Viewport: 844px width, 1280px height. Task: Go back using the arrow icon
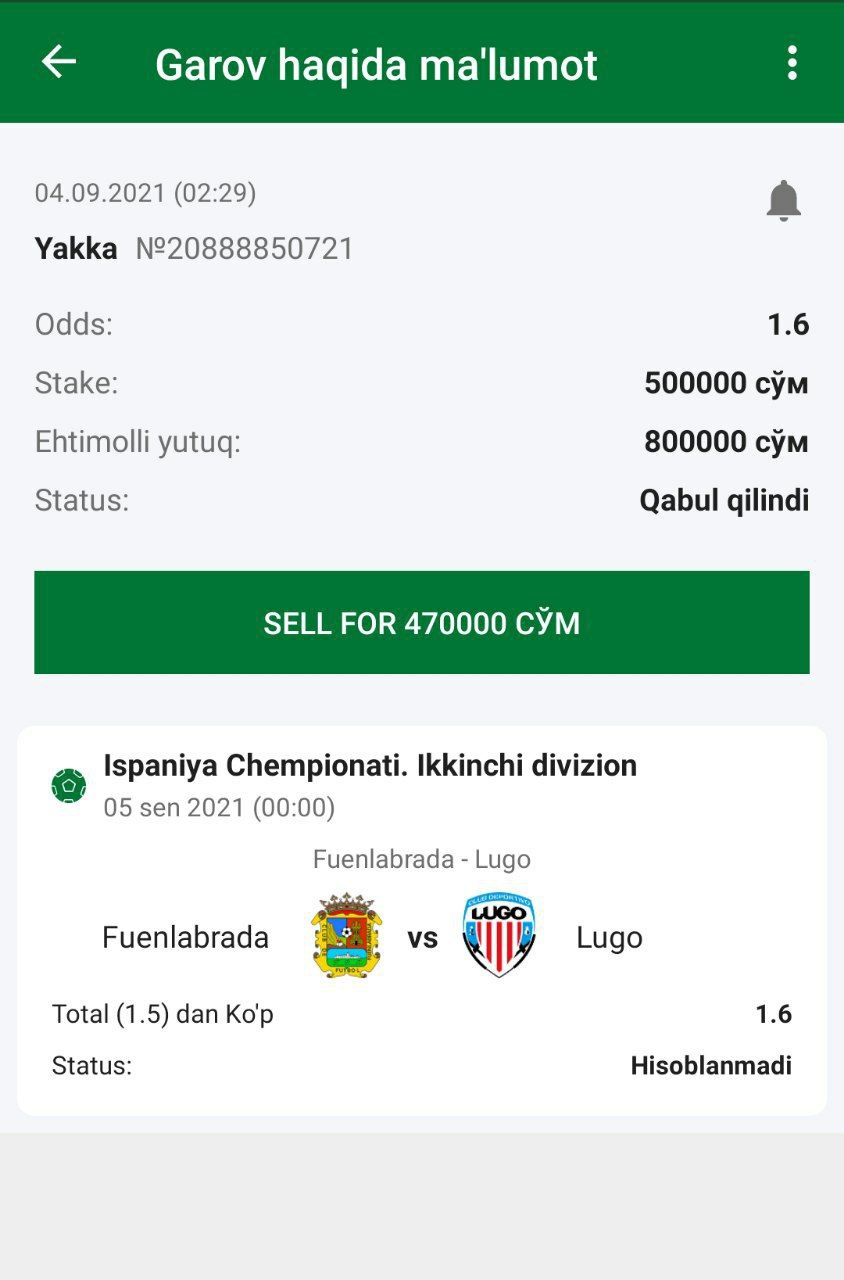click(58, 63)
